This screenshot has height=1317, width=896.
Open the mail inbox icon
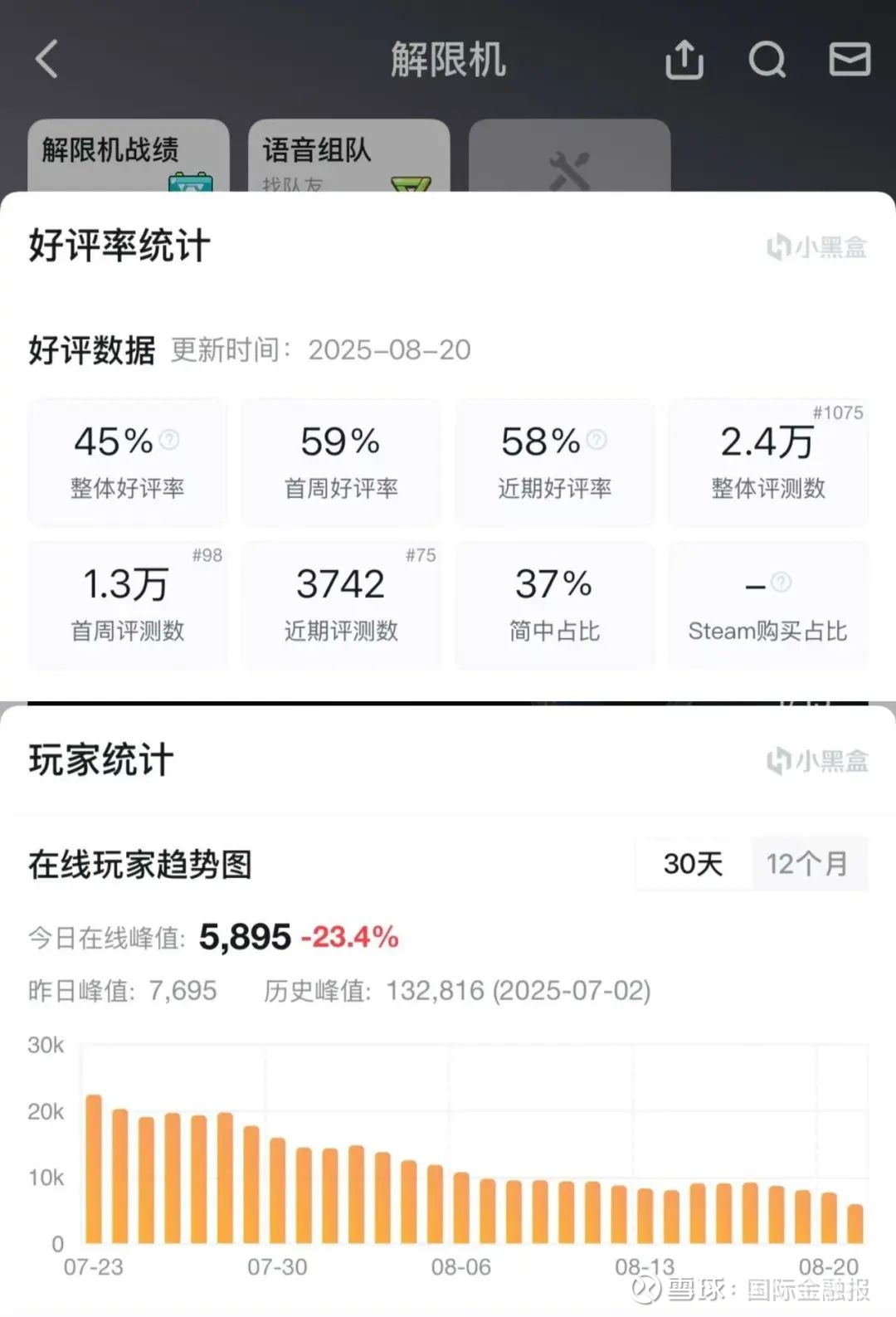coord(850,60)
